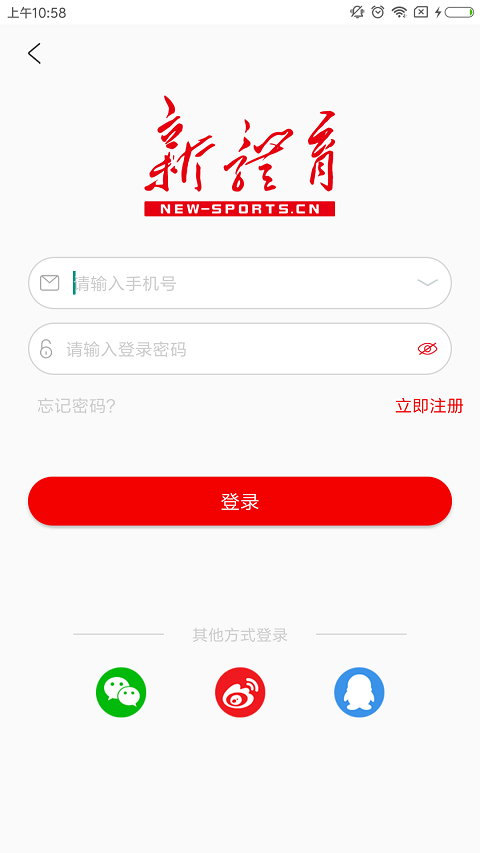Screen dimensions: 480x853
Task: Expand the account dropdown chevron
Action: click(x=427, y=283)
